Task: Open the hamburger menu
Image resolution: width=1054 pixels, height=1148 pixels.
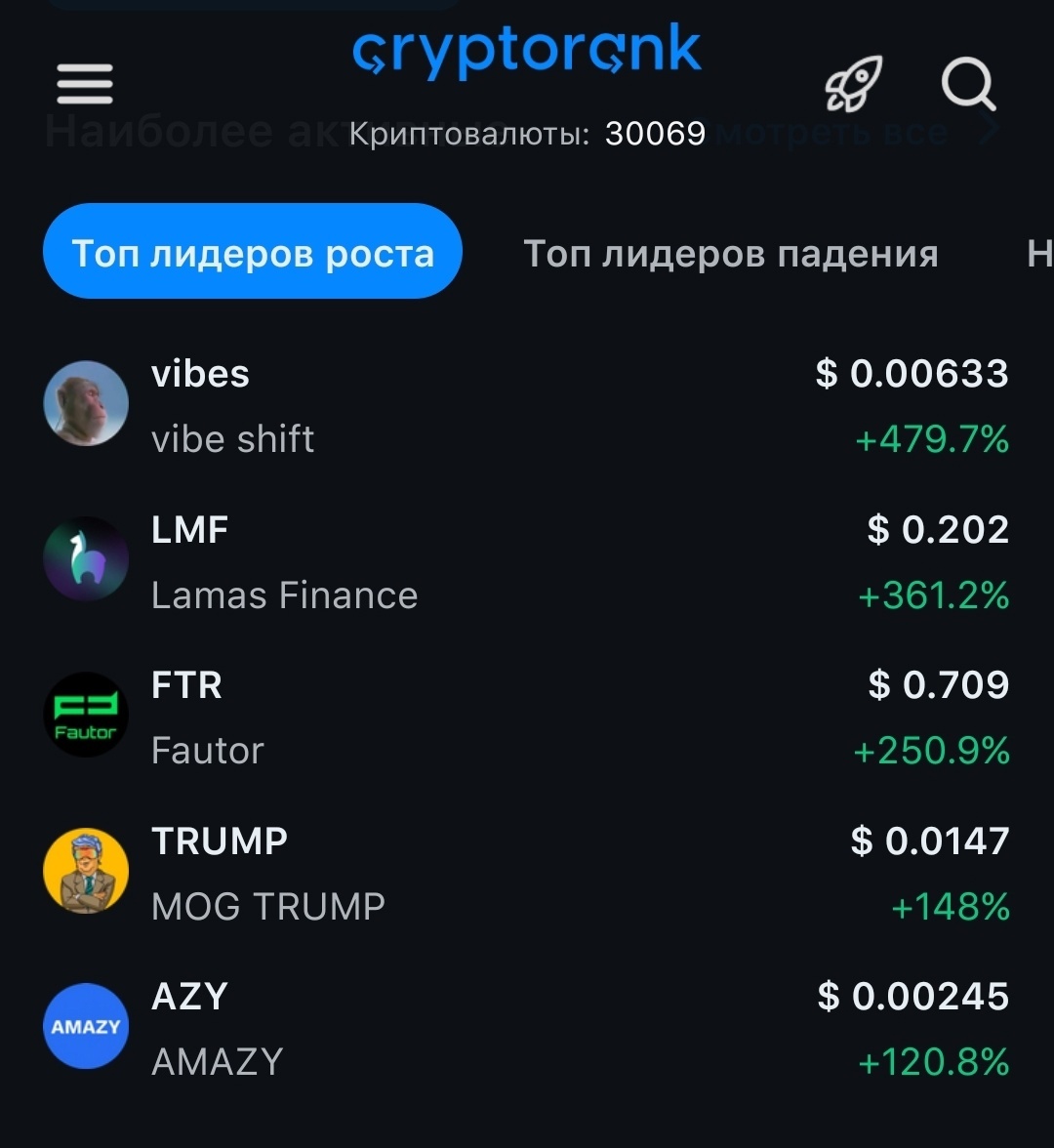Action: pyautogui.click(x=85, y=84)
